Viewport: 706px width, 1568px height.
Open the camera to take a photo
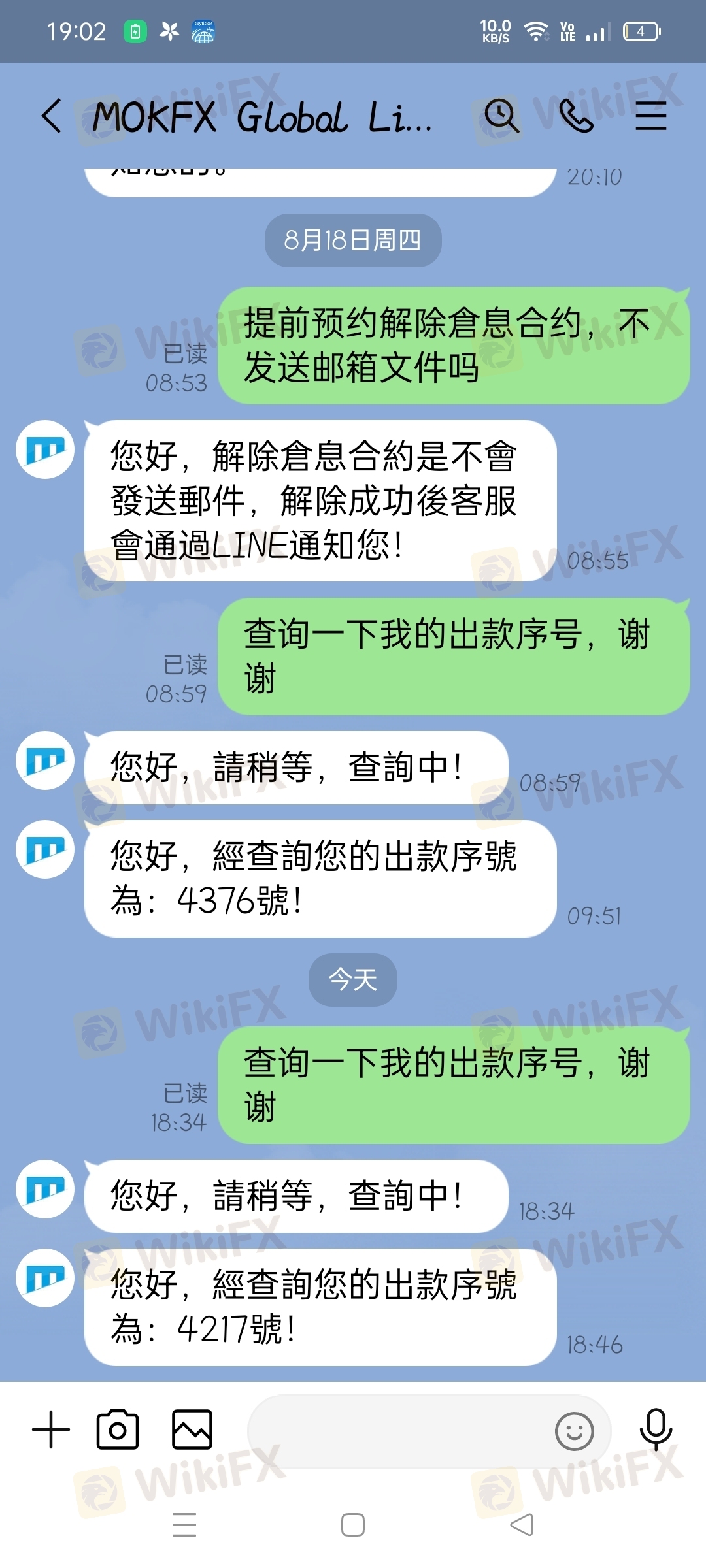tap(118, 1429)
